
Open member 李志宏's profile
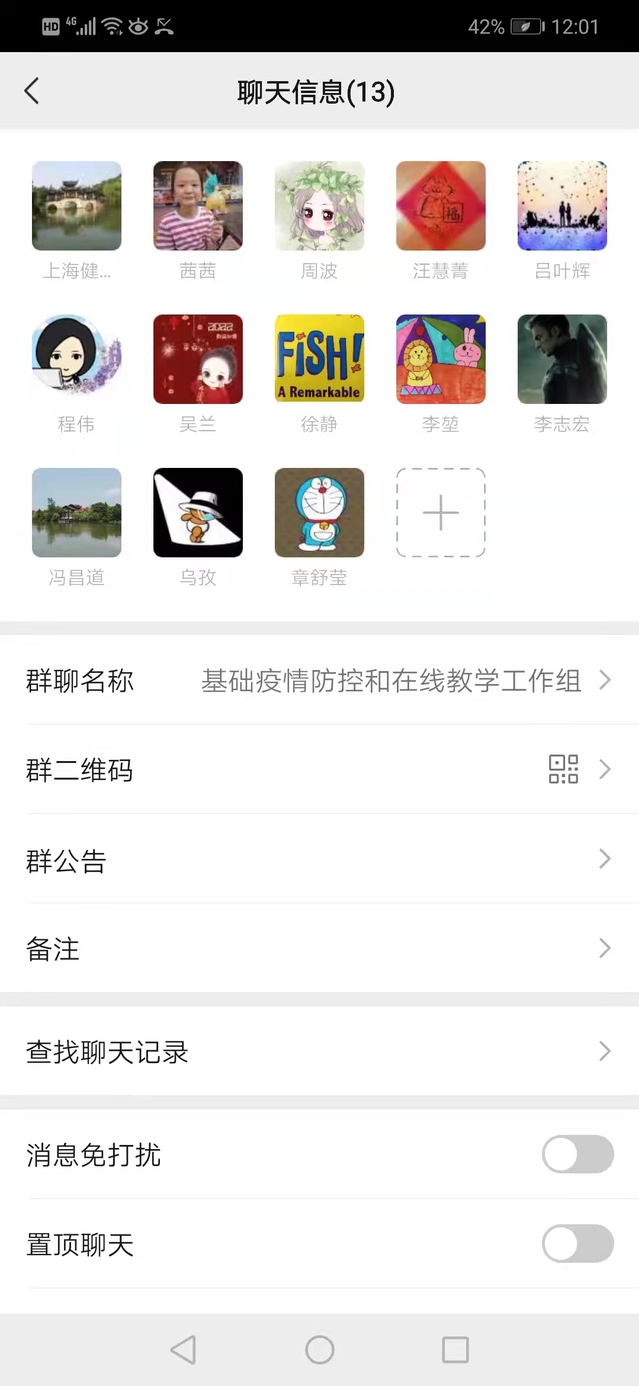(562, 359)
